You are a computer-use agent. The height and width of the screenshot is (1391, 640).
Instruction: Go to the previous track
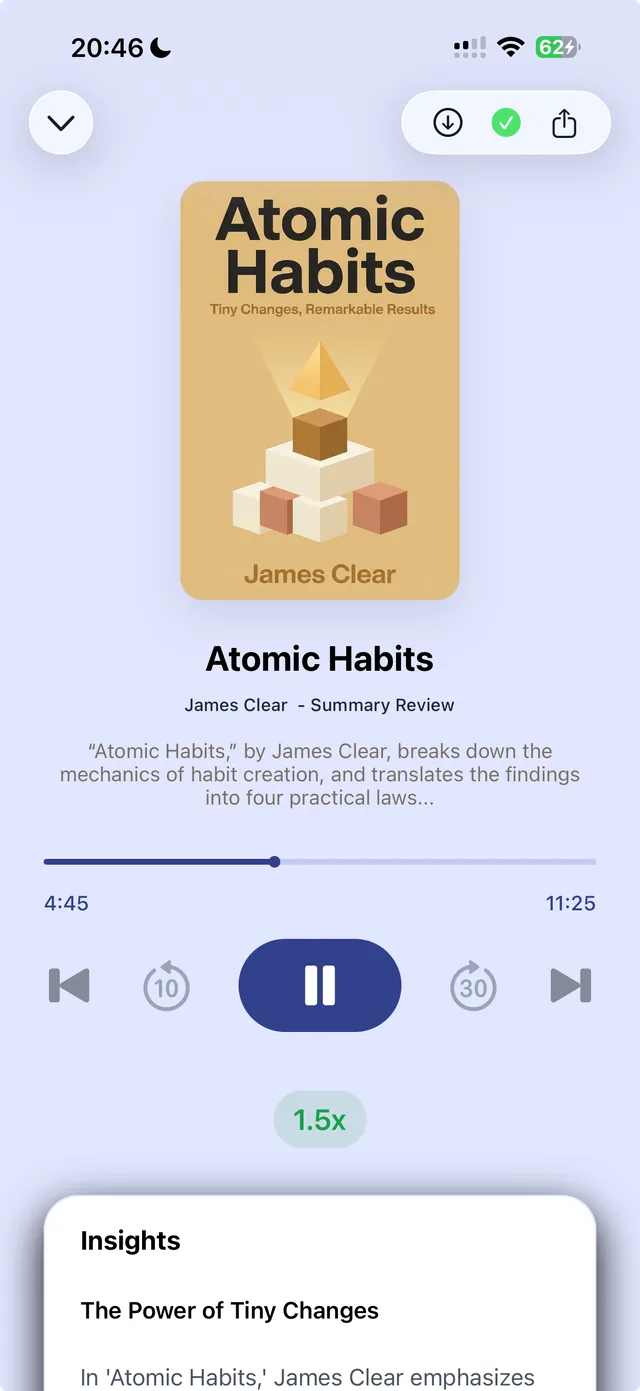click(x=69, y=986)
